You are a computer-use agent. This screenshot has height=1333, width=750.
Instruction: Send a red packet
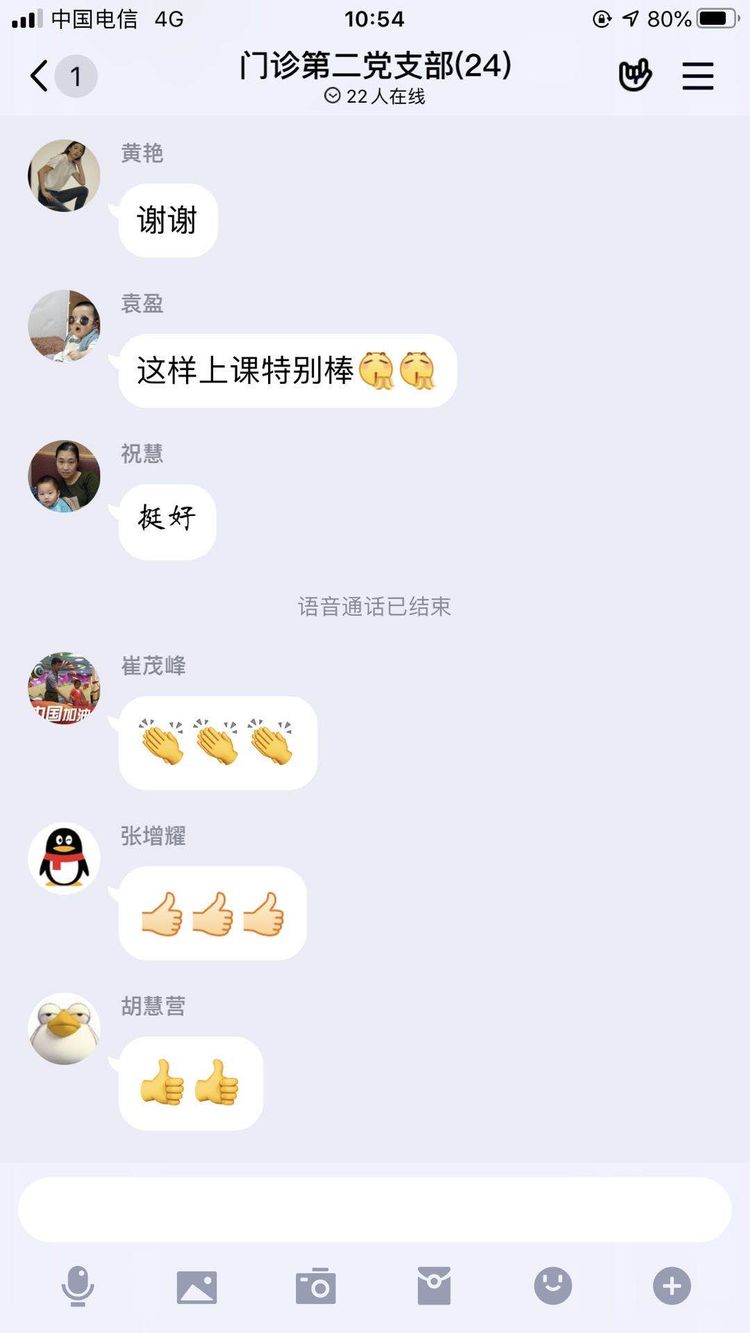[434, 1286]
